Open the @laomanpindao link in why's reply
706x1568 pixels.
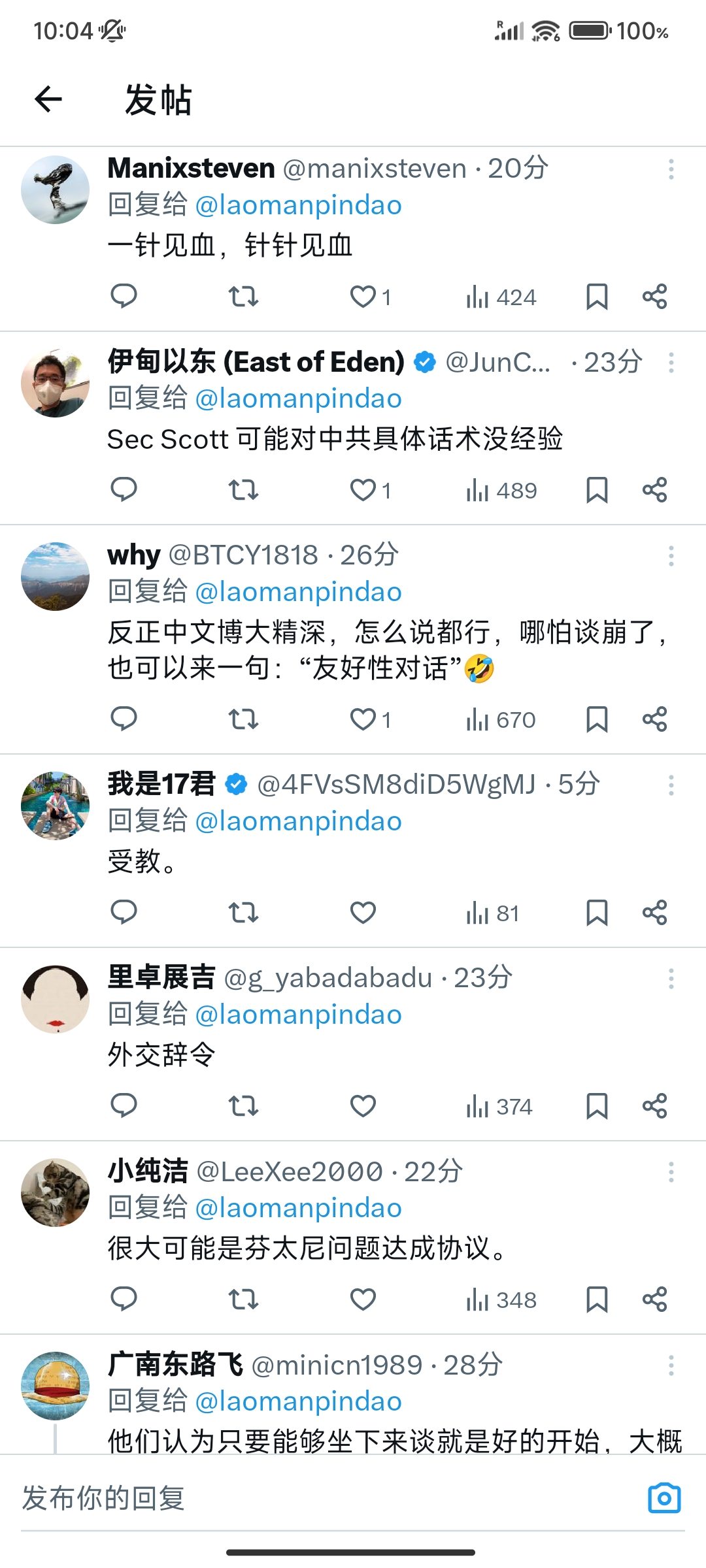pos(298,592)
